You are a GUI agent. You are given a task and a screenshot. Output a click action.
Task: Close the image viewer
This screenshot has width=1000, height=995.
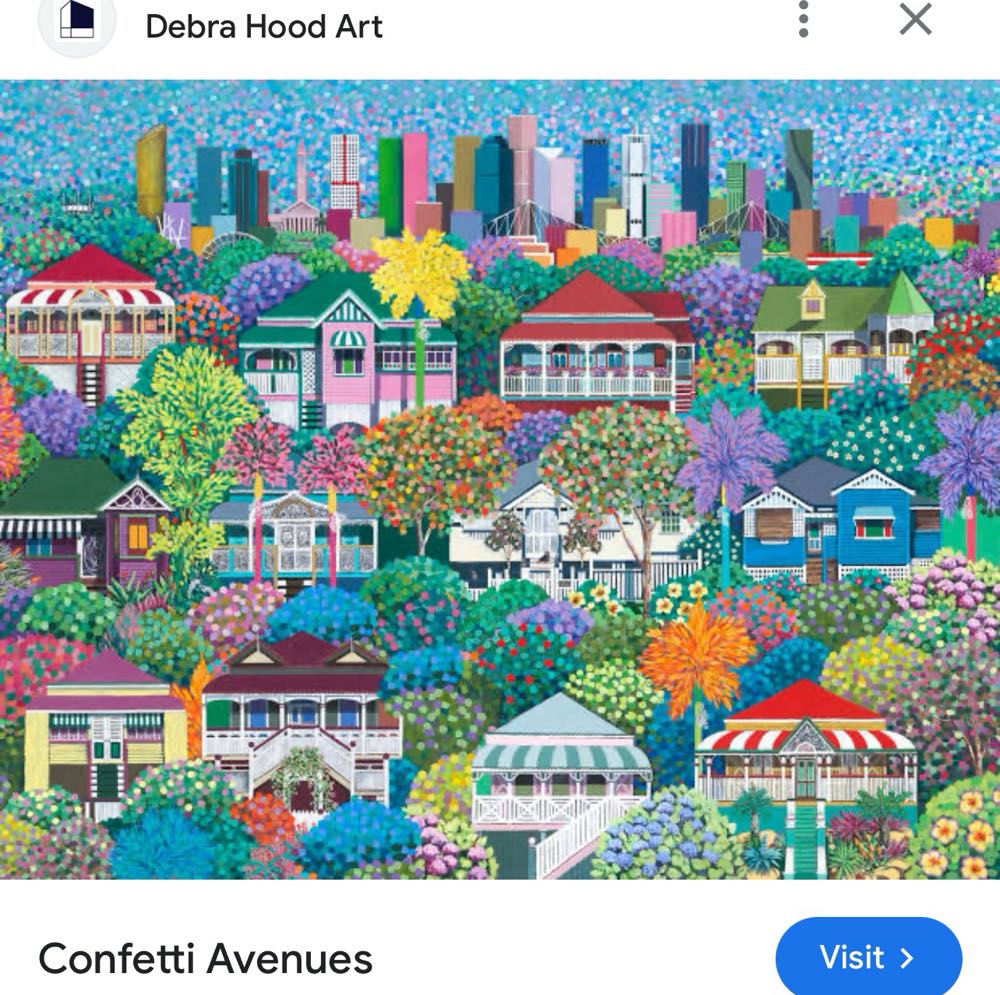(915, 20)
